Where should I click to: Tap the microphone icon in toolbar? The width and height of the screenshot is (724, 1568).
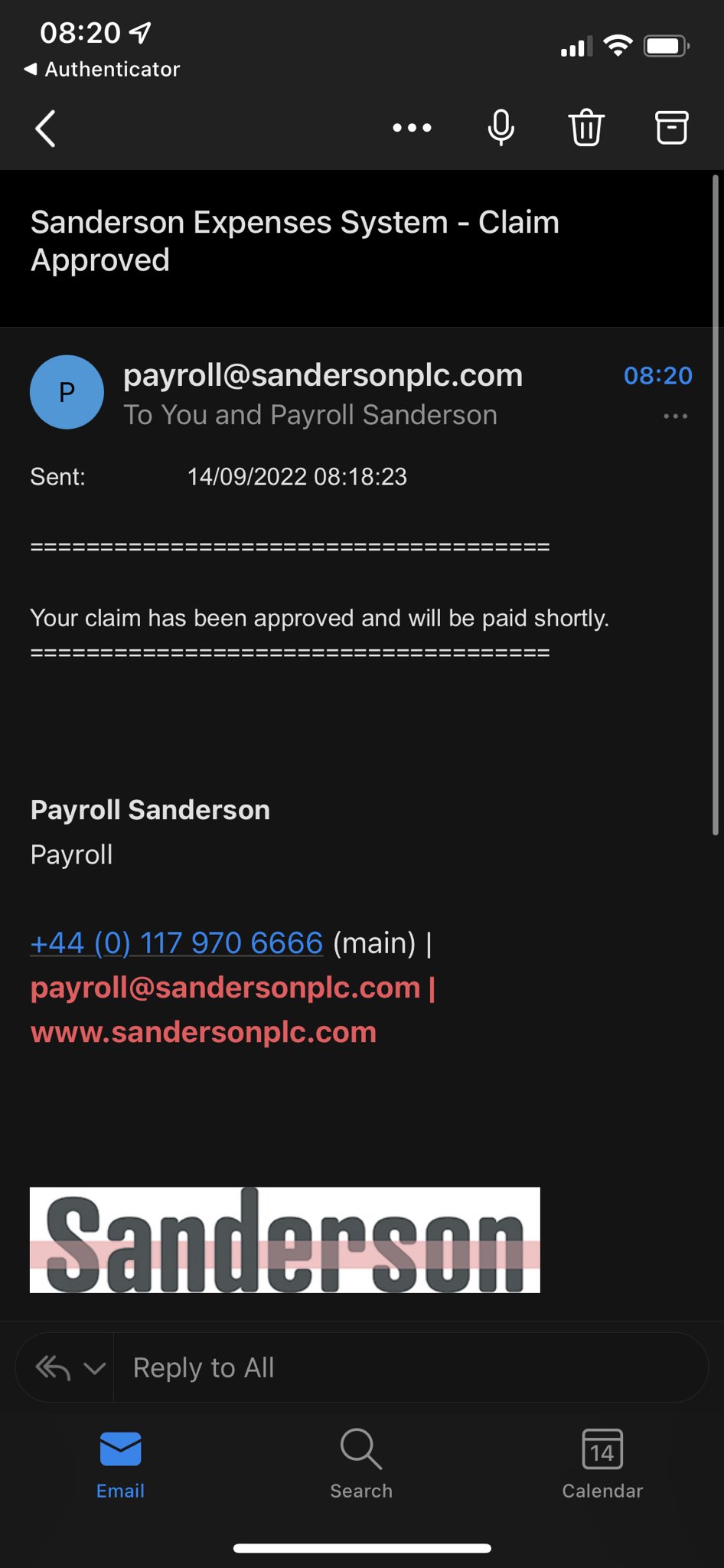pos(501,128)
